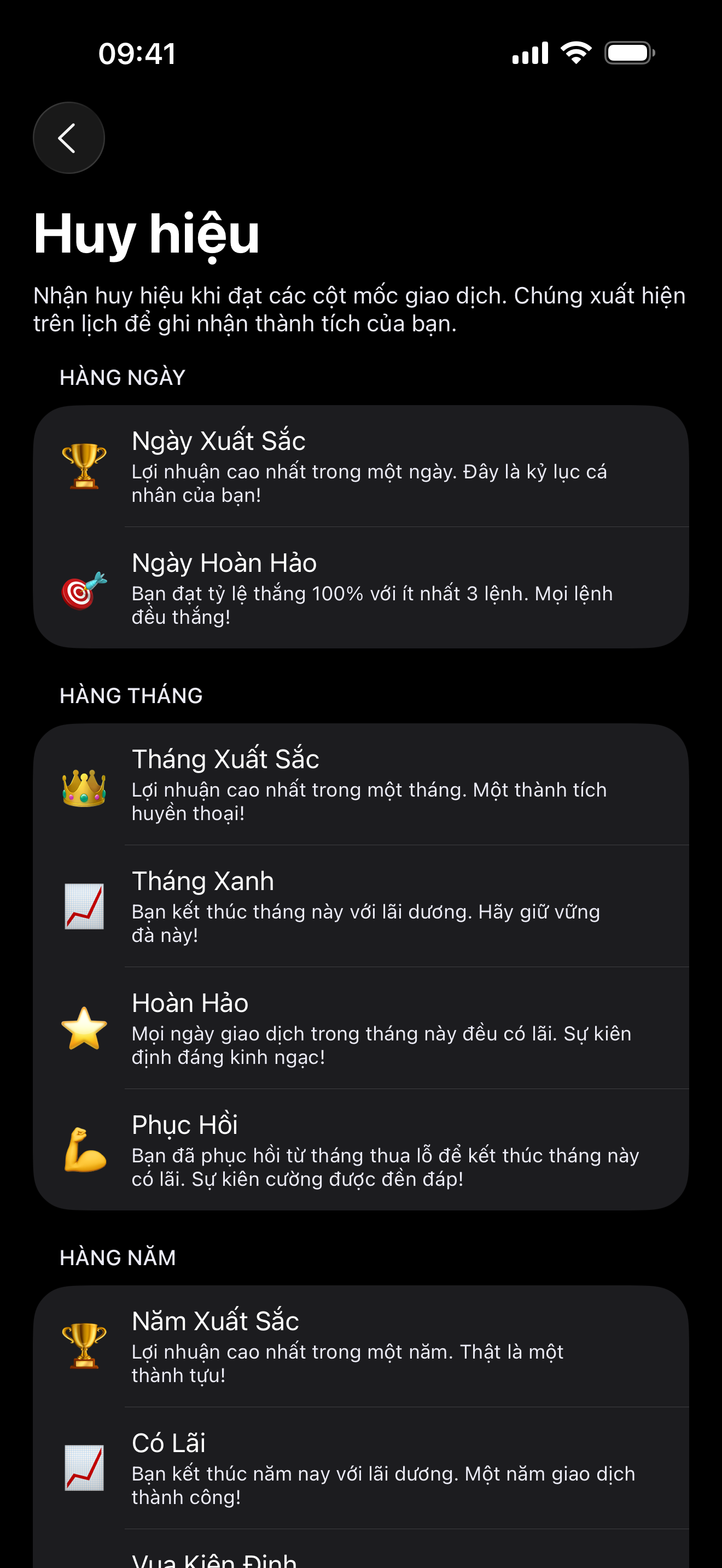Click the HÀNG THÁNG section header

pos(131,694)
